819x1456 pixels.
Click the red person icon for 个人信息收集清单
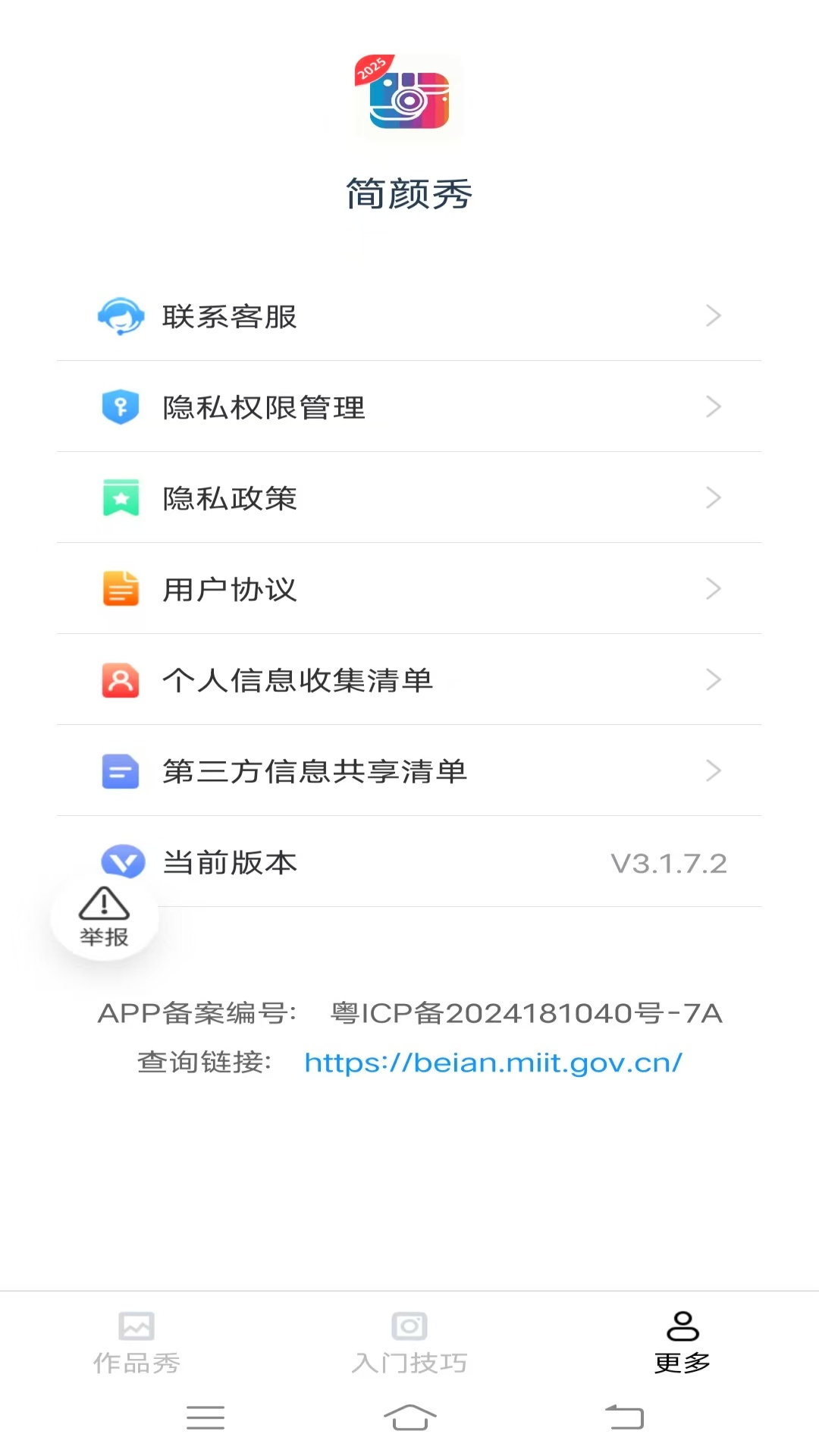coord(121,680)
